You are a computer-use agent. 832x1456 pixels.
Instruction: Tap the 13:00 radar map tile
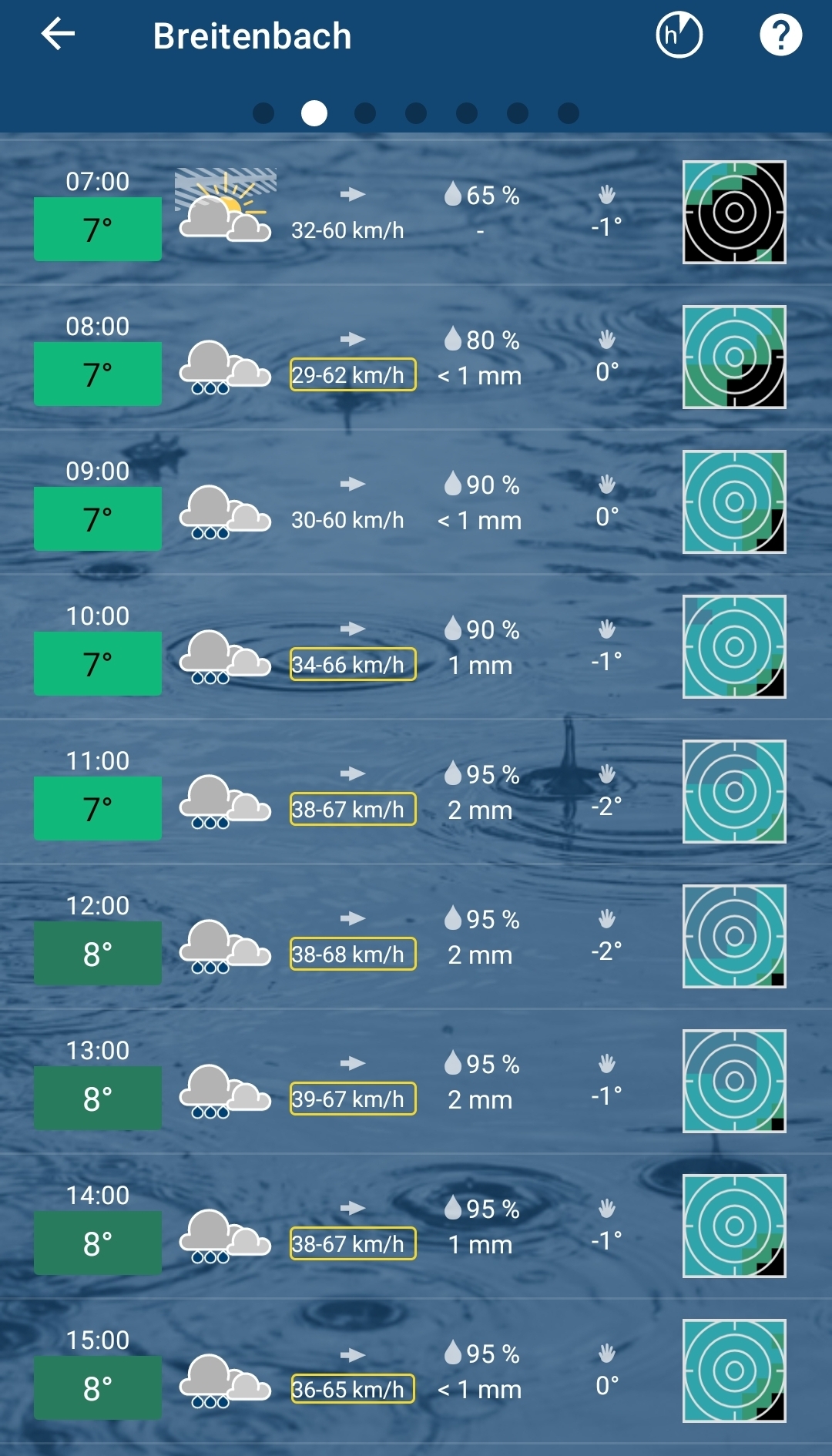coord(734,1081)
